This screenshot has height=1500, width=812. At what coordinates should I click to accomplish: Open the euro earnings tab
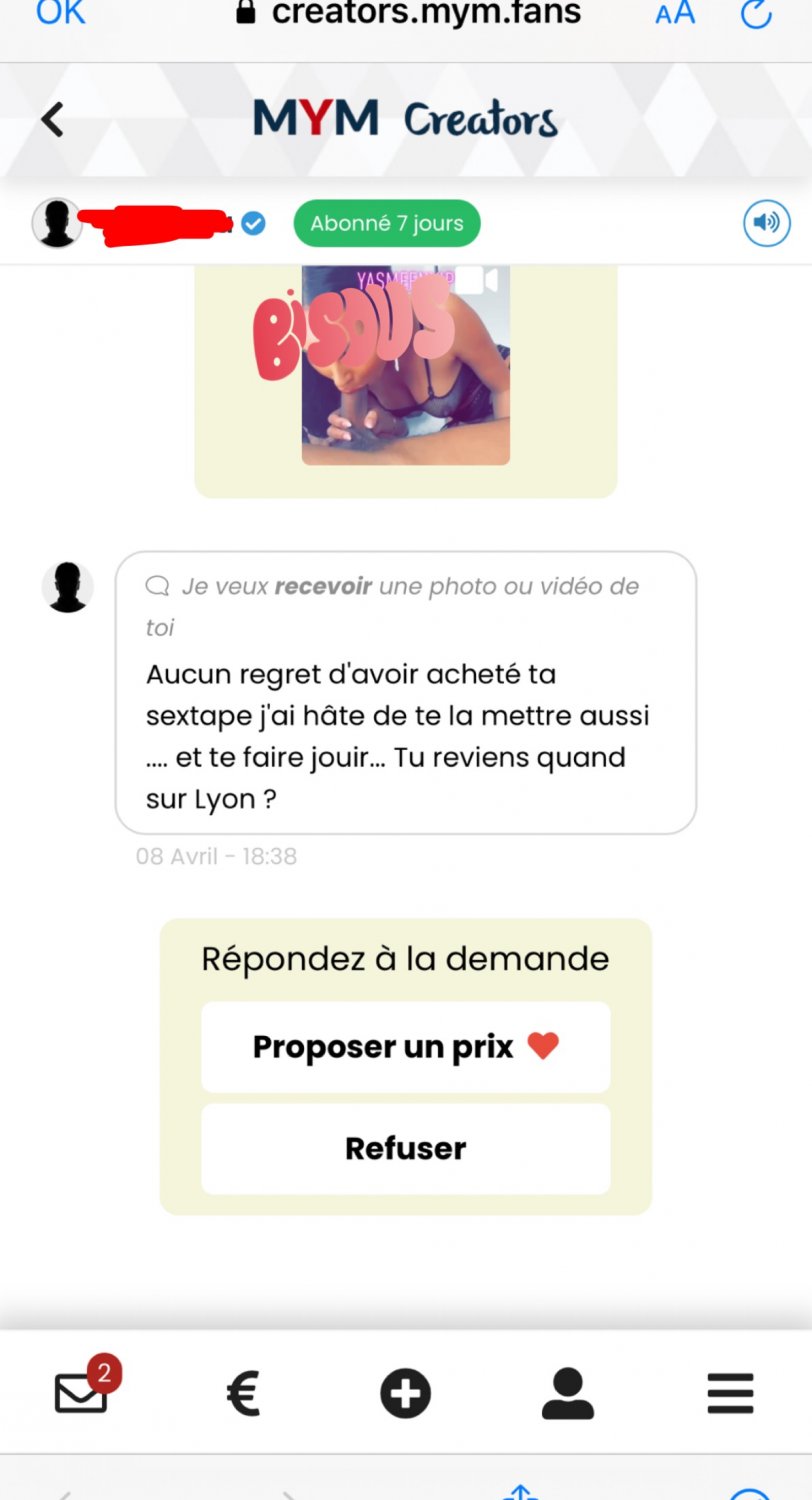click(243, 1393)
